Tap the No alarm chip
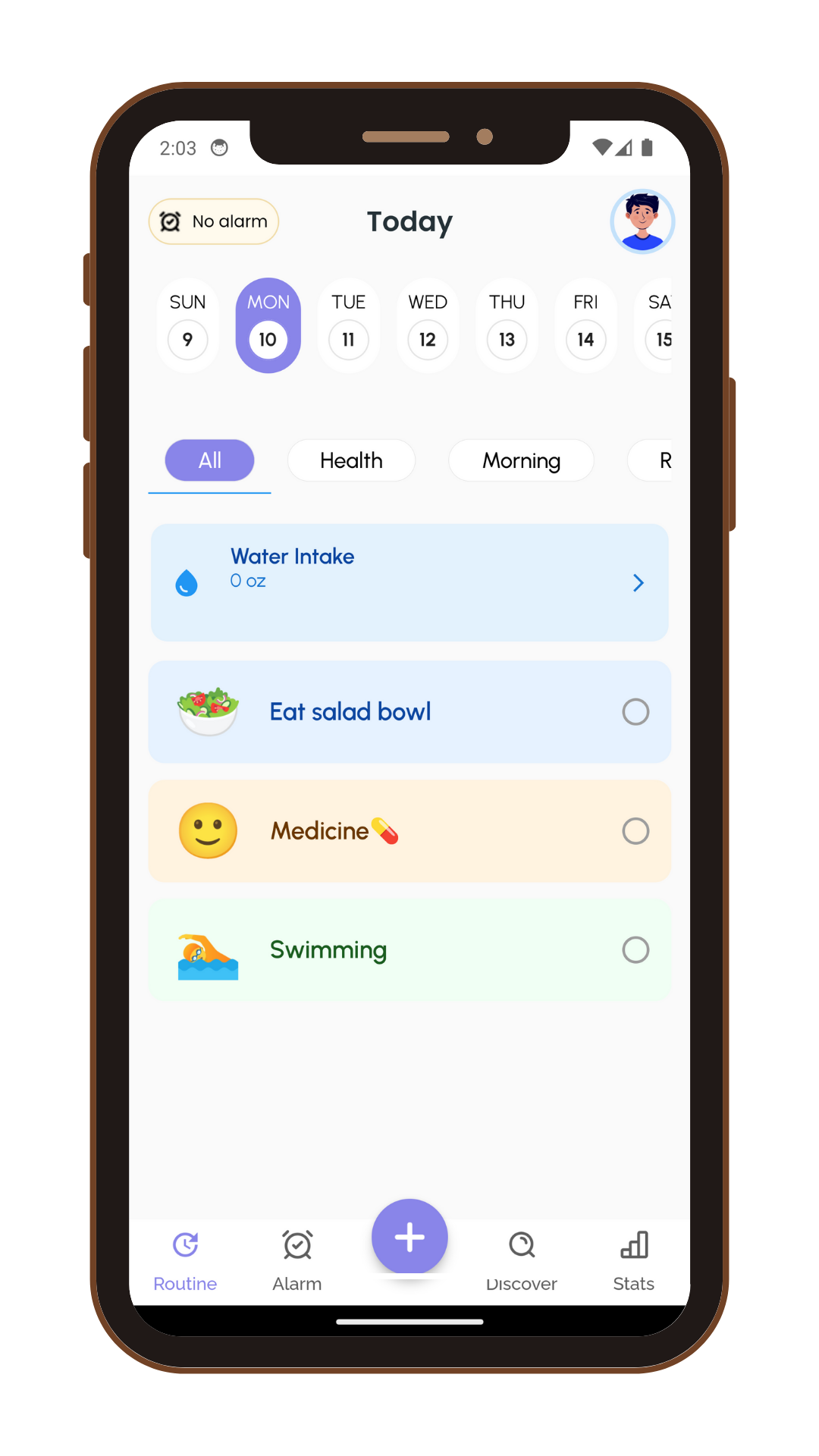 214,221
